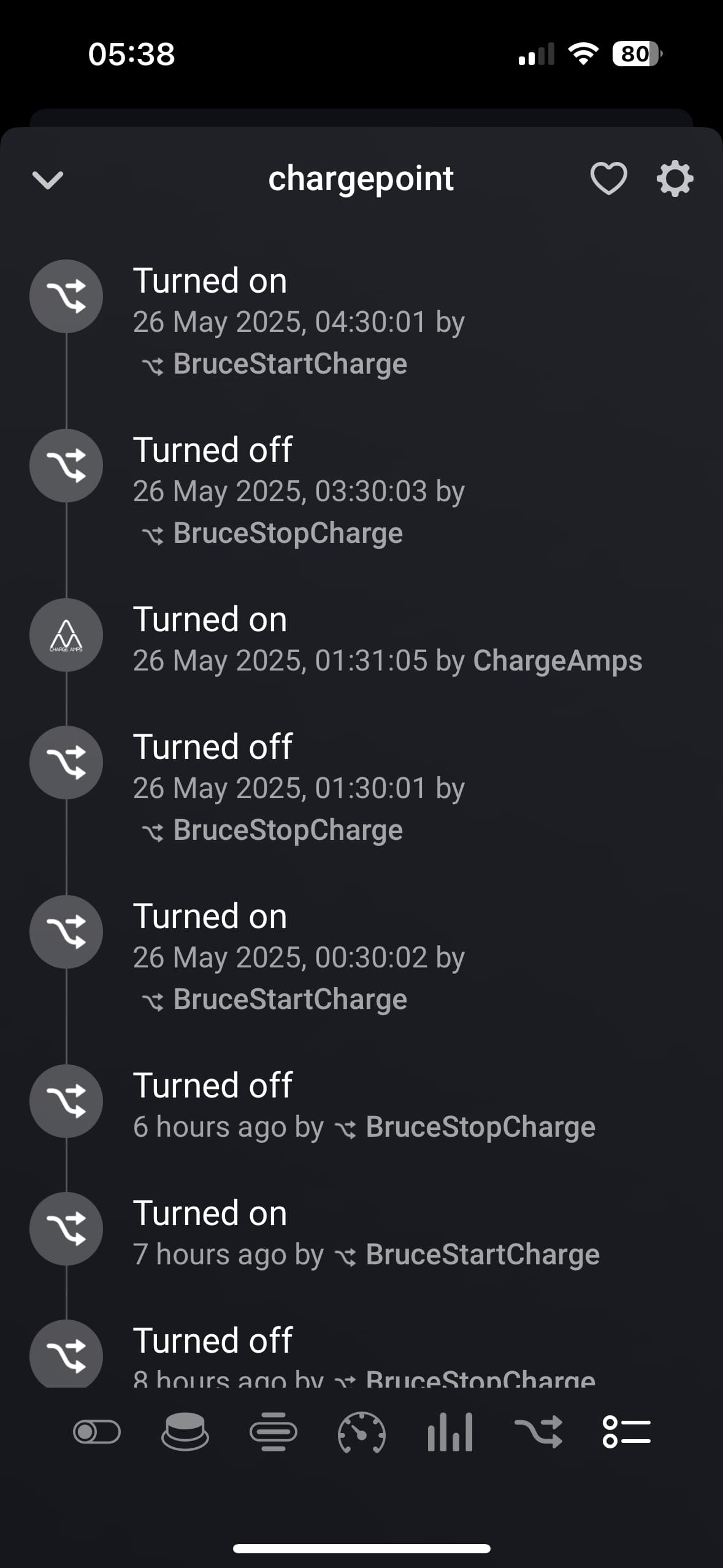Collapse the chargepoint panel with the down chevron

[x=47, y=180]
